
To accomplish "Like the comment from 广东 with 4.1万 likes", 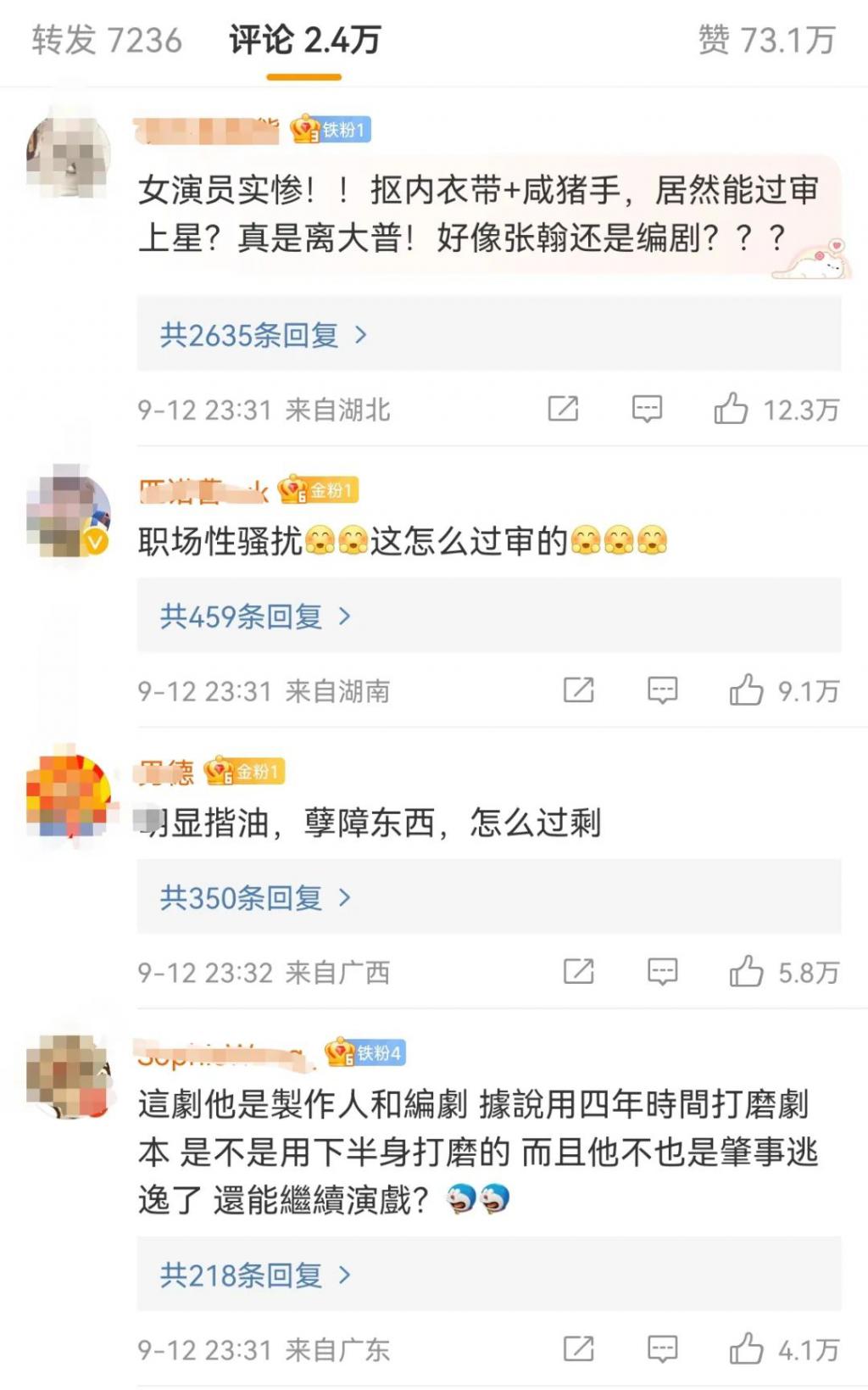I will click(746, 1348).
